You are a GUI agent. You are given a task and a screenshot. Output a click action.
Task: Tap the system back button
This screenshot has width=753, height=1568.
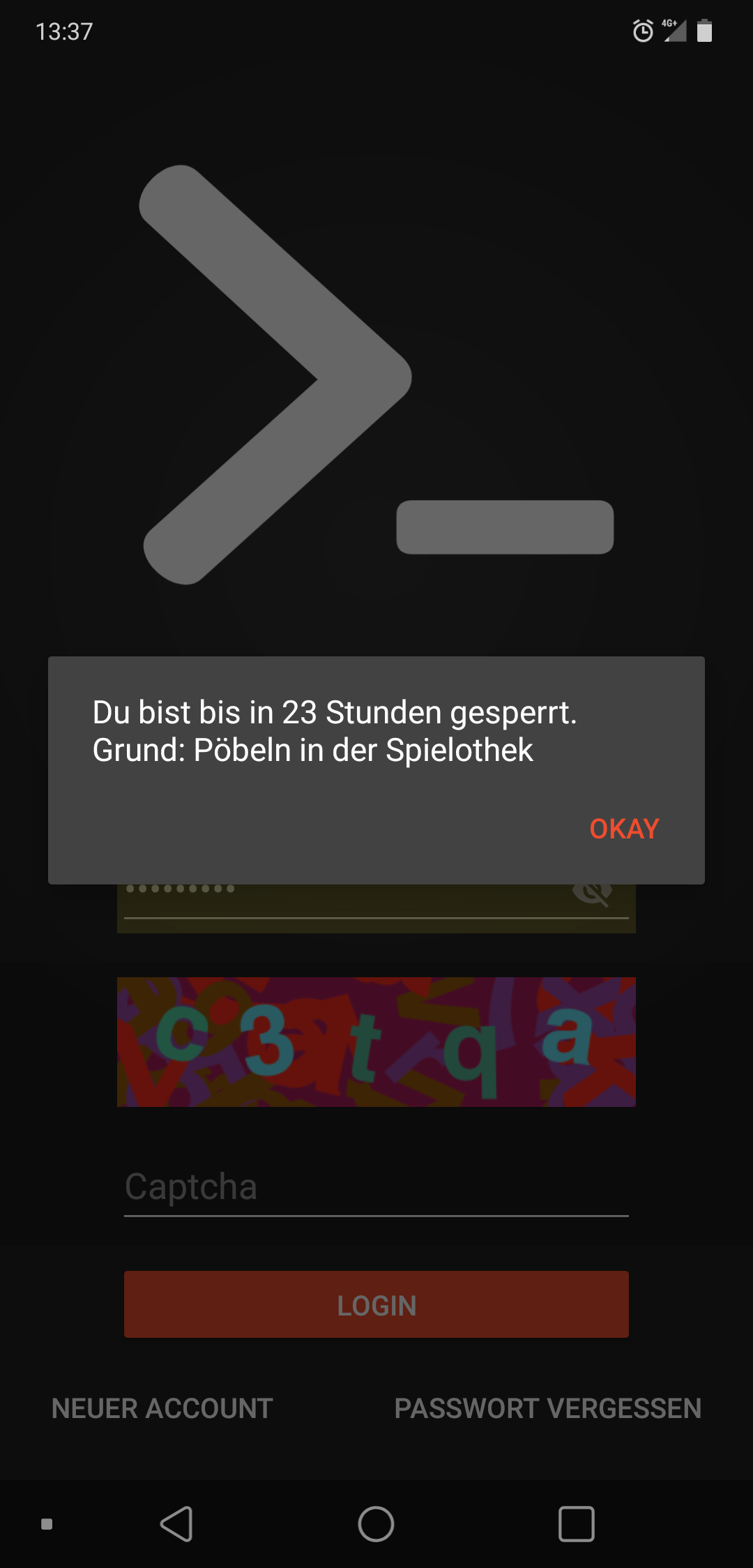click(177, 1523)
